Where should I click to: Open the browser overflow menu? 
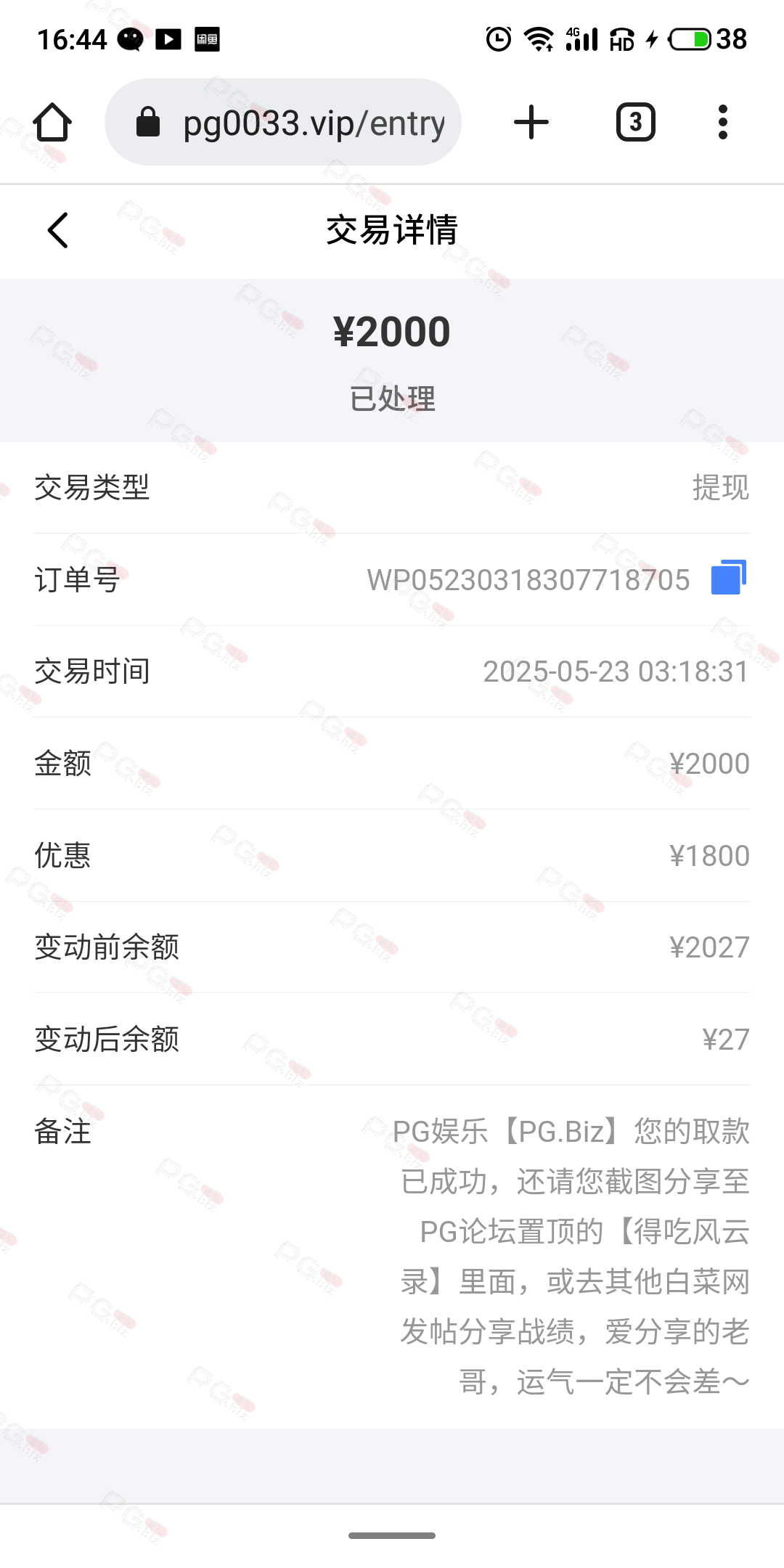[x=722, y=122]
